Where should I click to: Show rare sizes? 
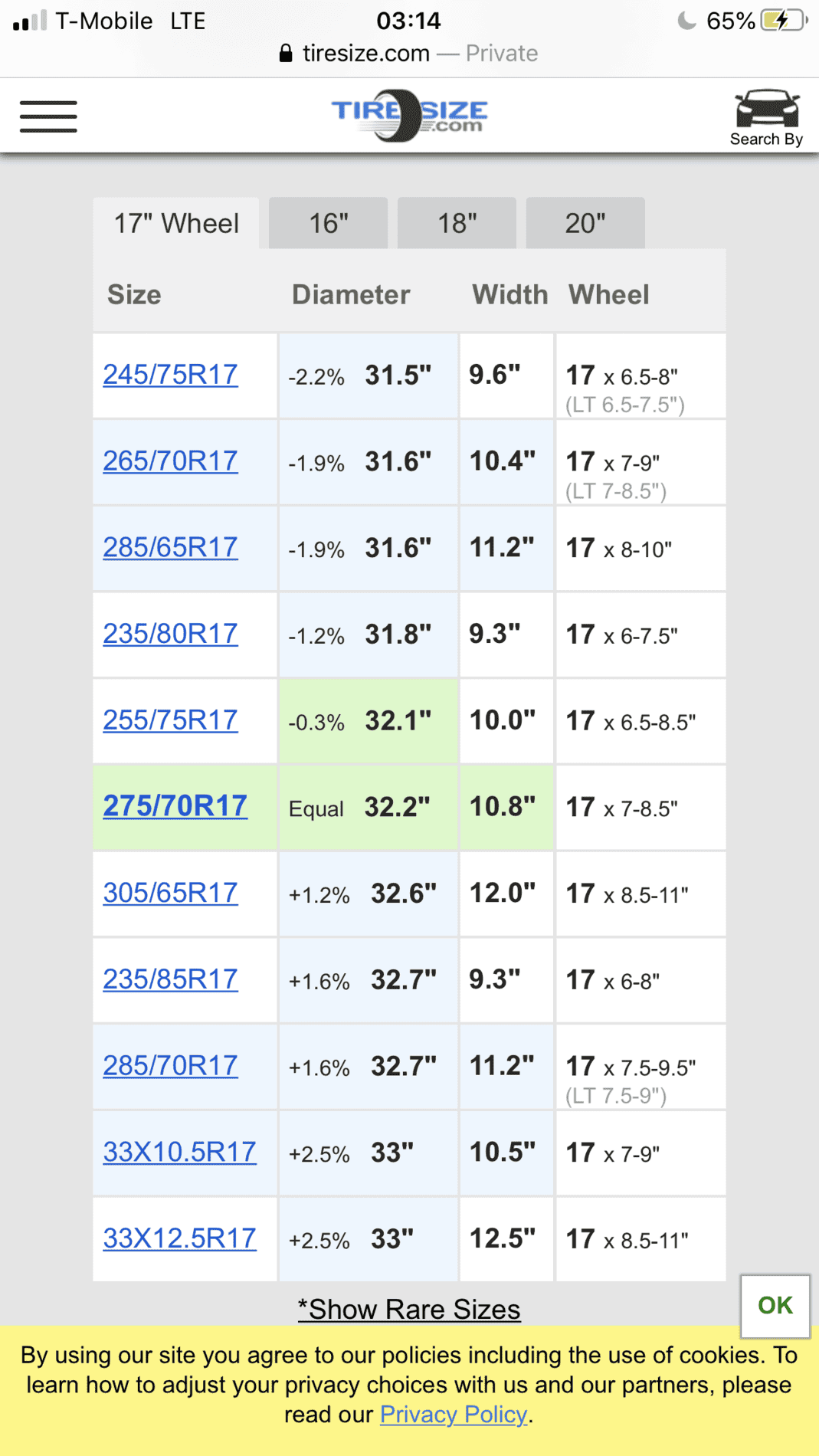pyautogui.click(x=409, y=1310)
